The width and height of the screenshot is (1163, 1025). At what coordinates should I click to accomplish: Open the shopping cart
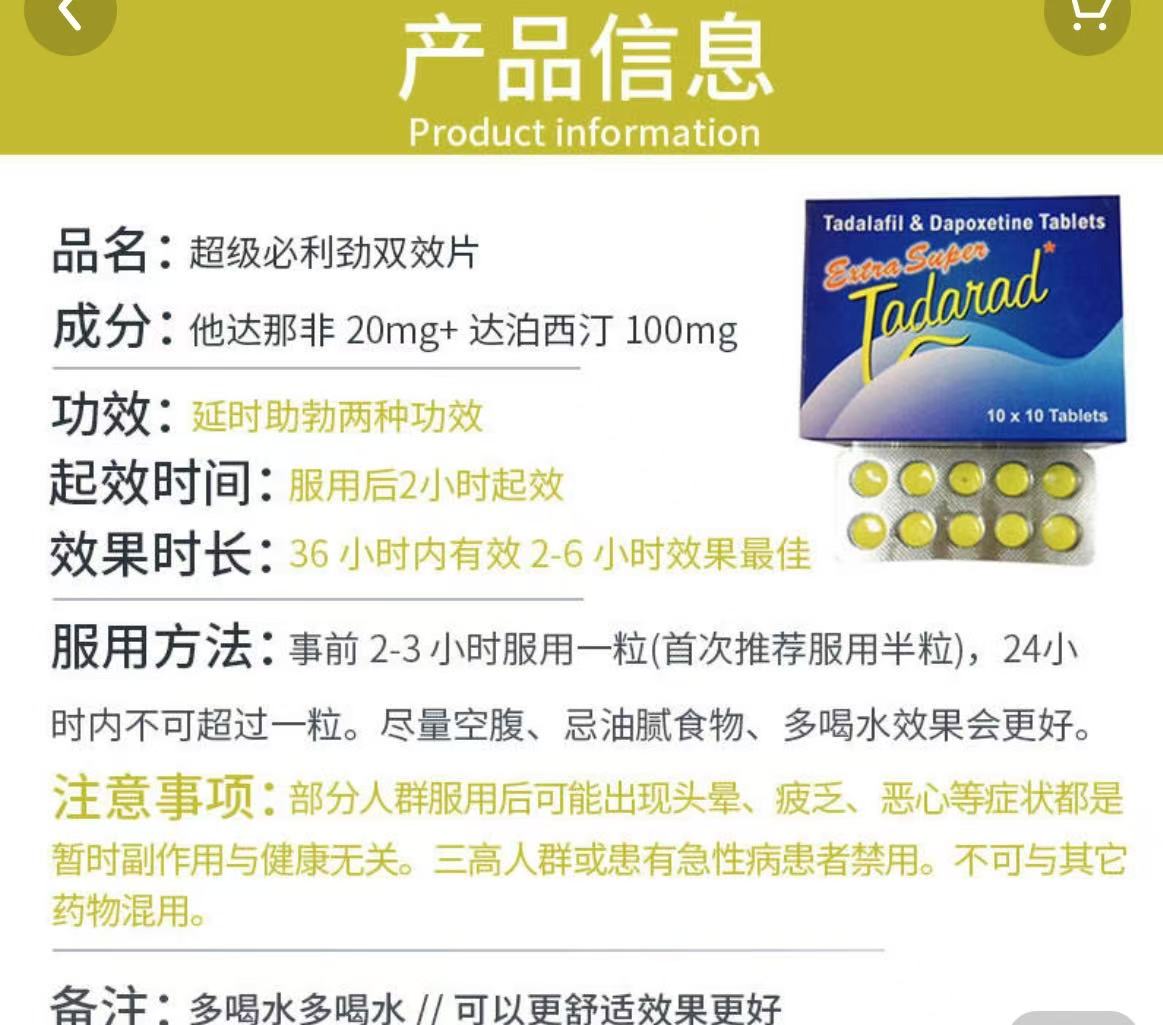1092,14
